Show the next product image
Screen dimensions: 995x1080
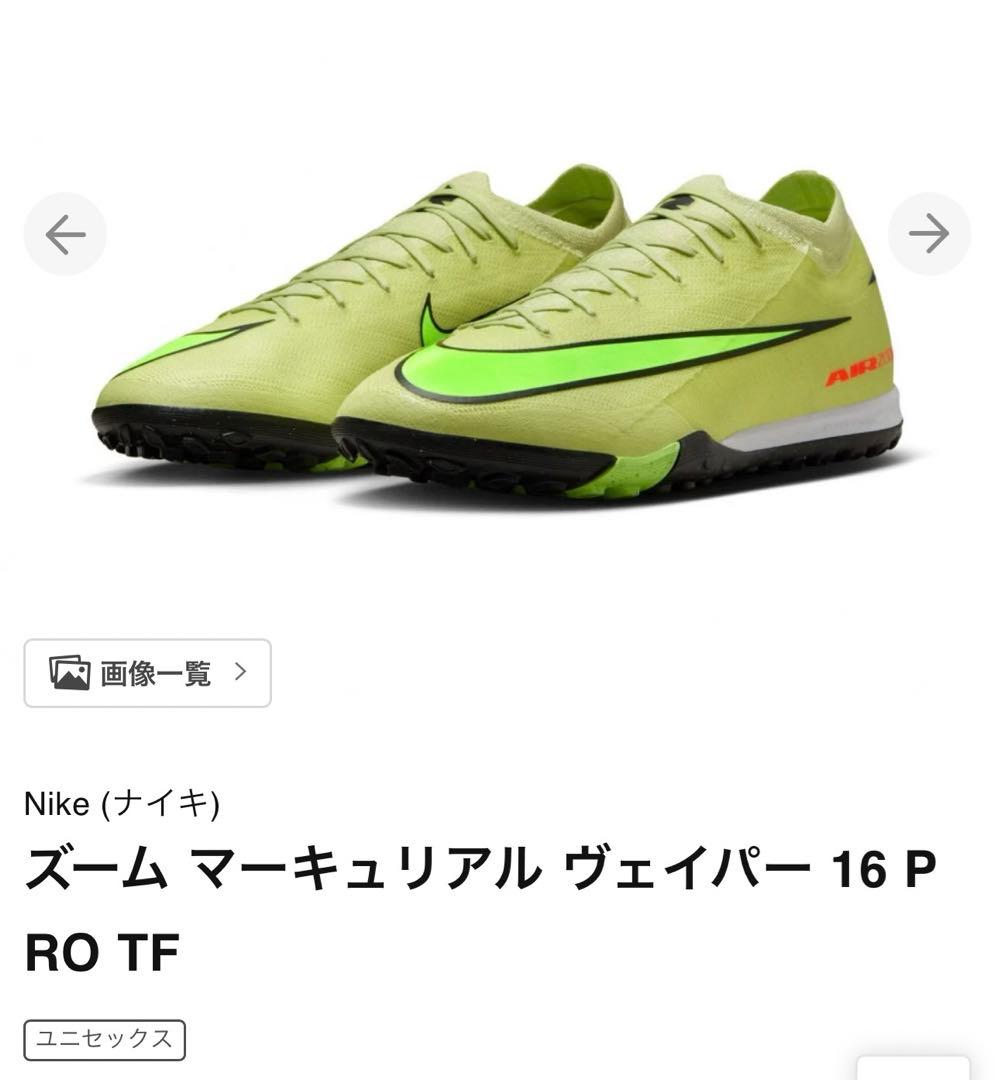928,235
